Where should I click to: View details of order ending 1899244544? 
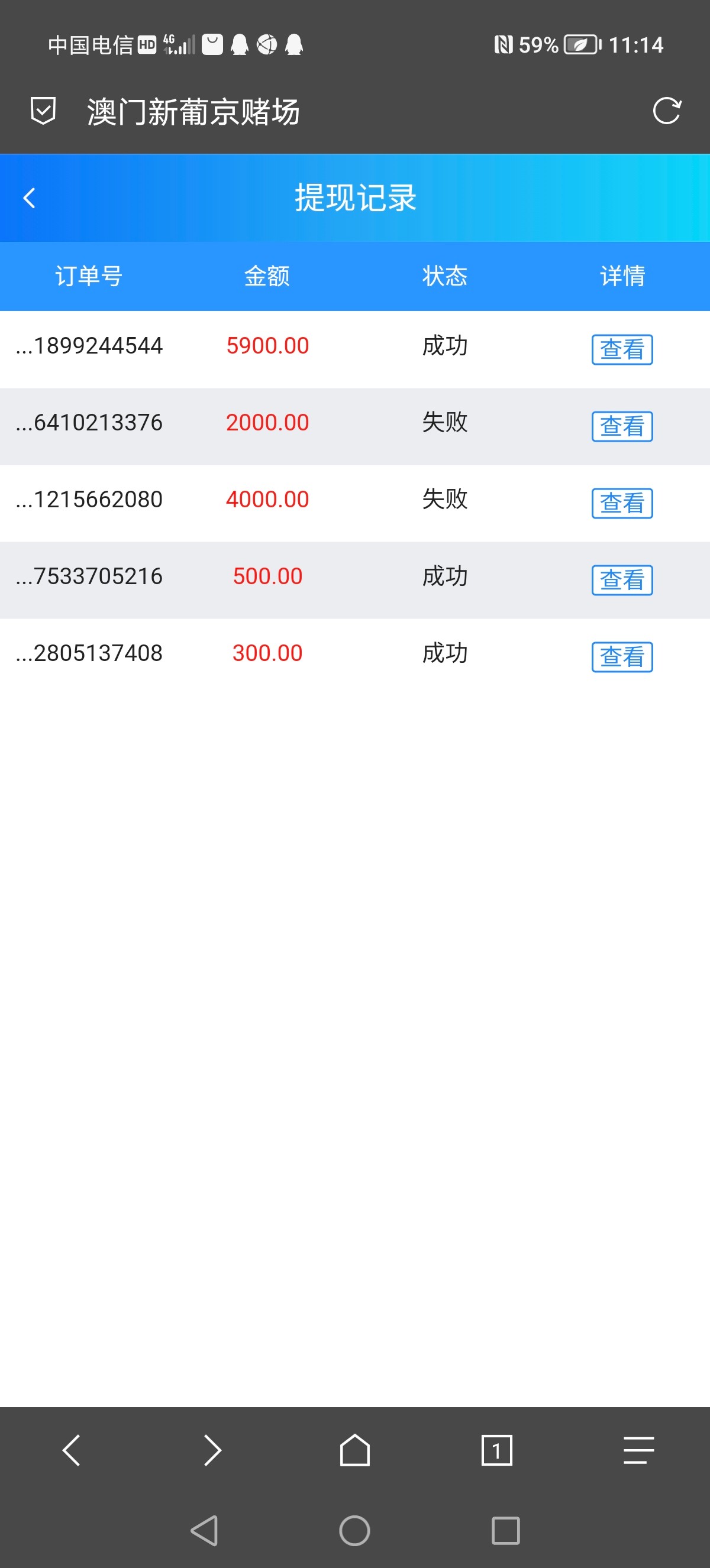[622, 349]
